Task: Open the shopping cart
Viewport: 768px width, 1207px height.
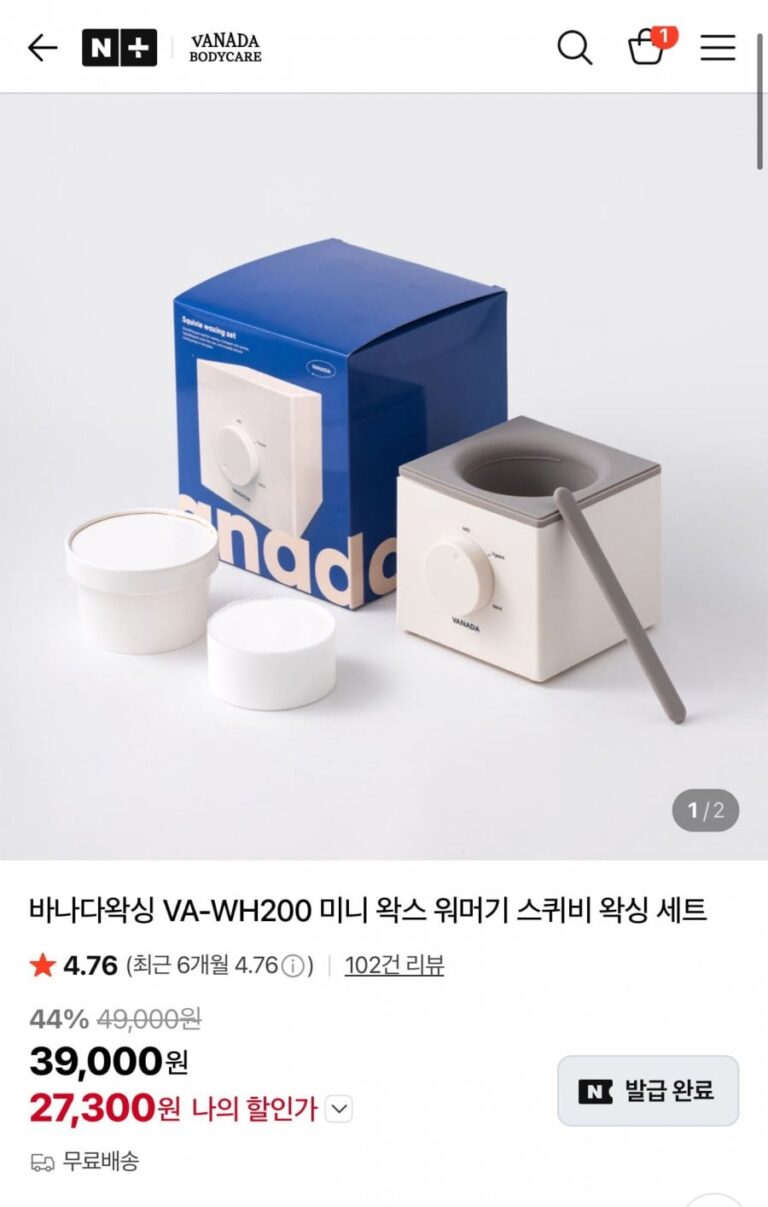Action: point(646,47)
